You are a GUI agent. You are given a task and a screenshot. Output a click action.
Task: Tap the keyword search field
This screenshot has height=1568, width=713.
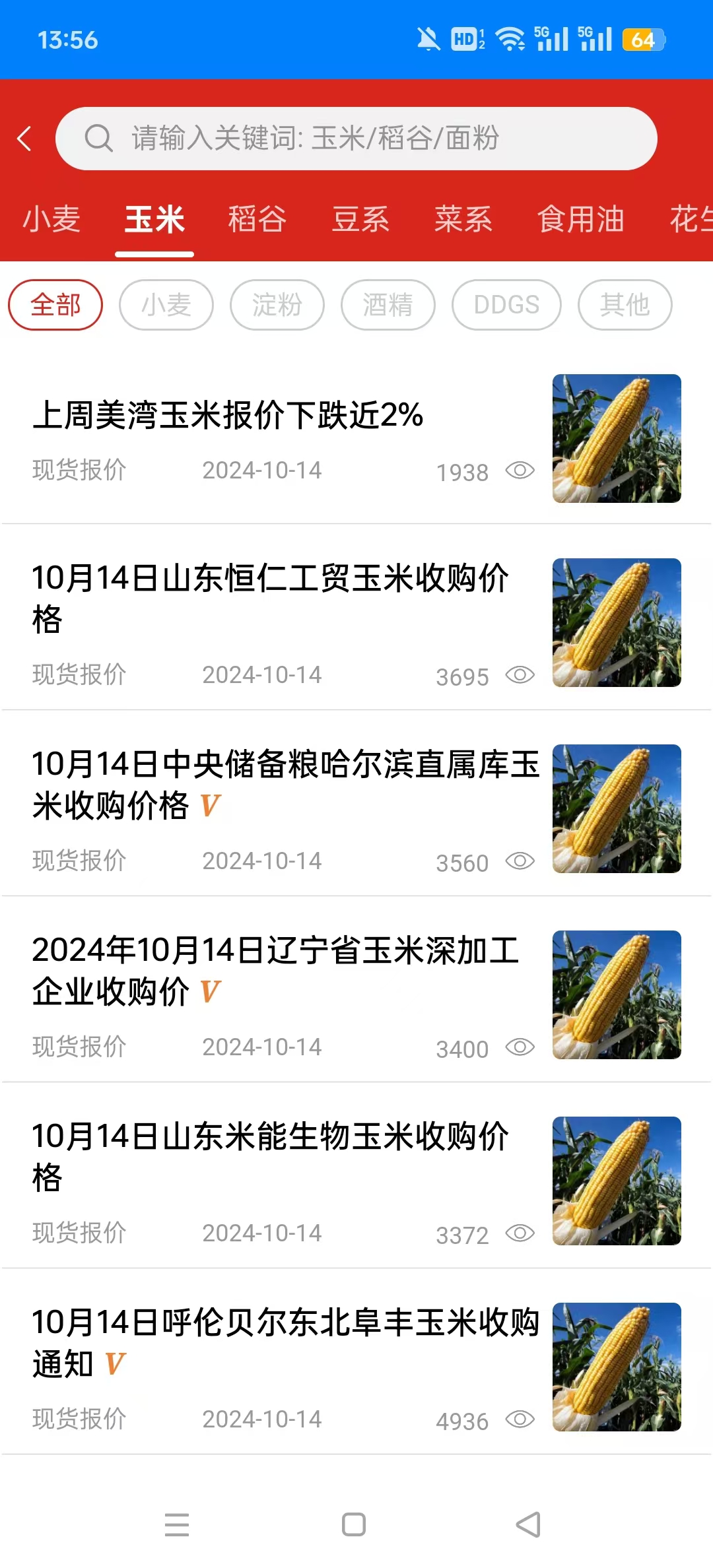[x=356, y=139]
